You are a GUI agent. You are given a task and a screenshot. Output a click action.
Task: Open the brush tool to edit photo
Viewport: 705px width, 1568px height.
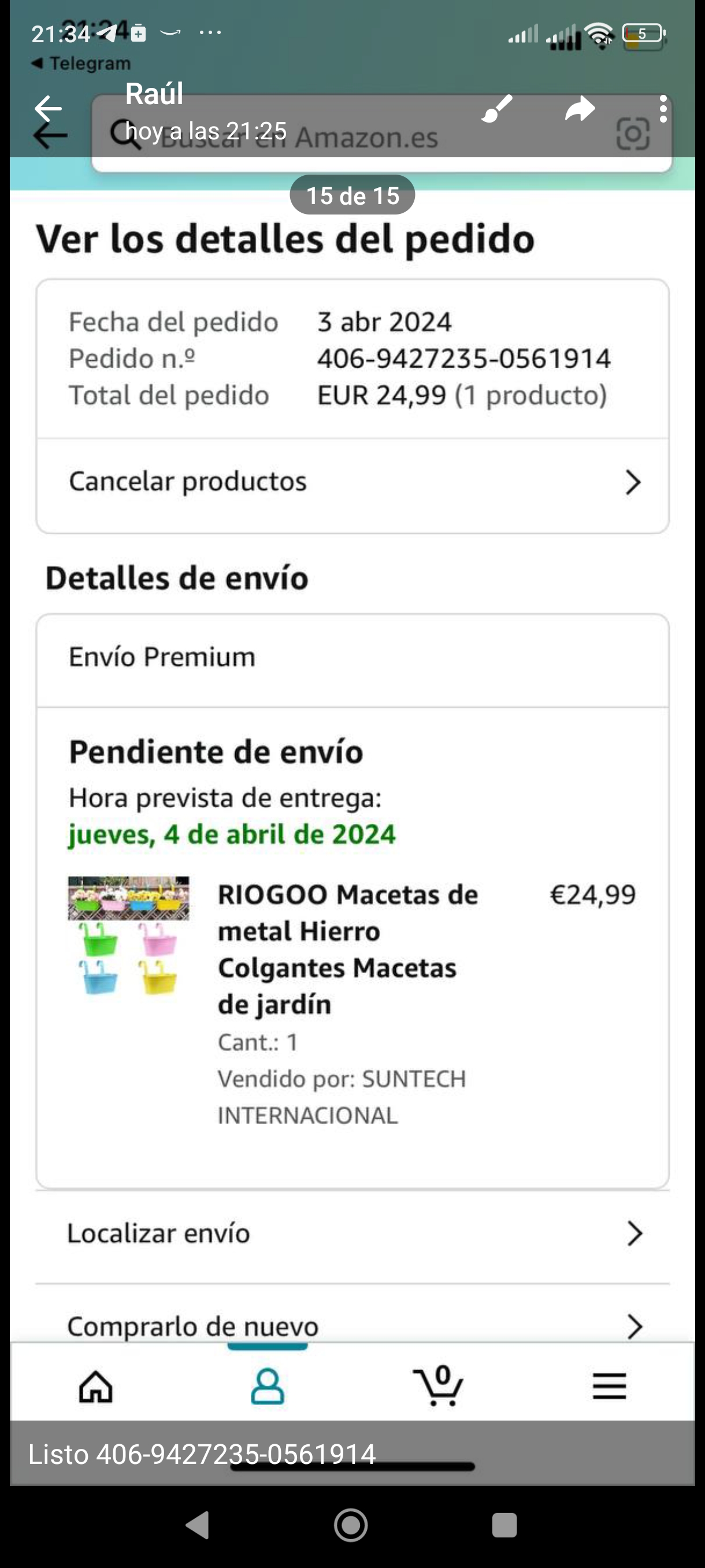[x=496, y=110]
